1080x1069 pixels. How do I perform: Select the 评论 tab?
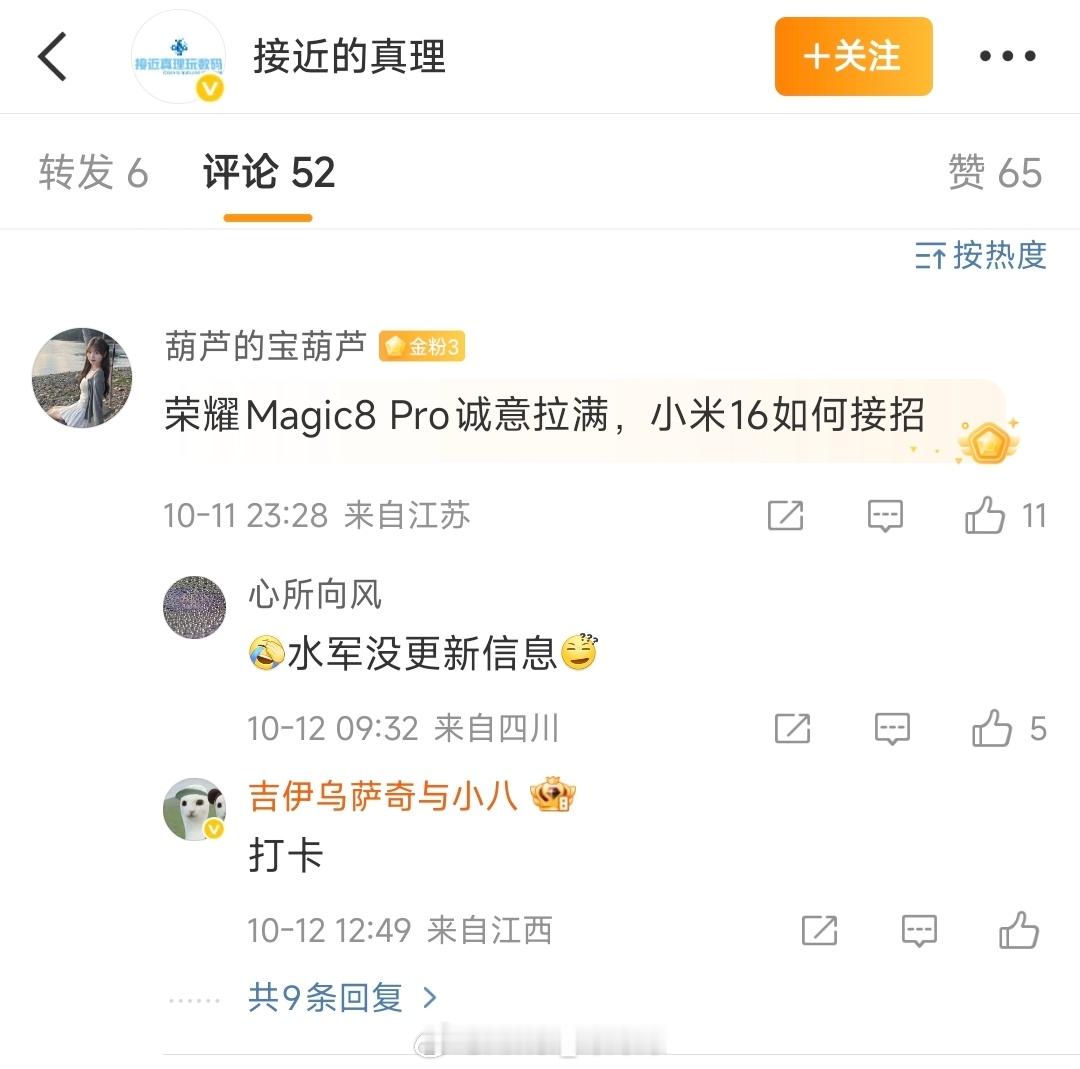[x=268, y=173]
